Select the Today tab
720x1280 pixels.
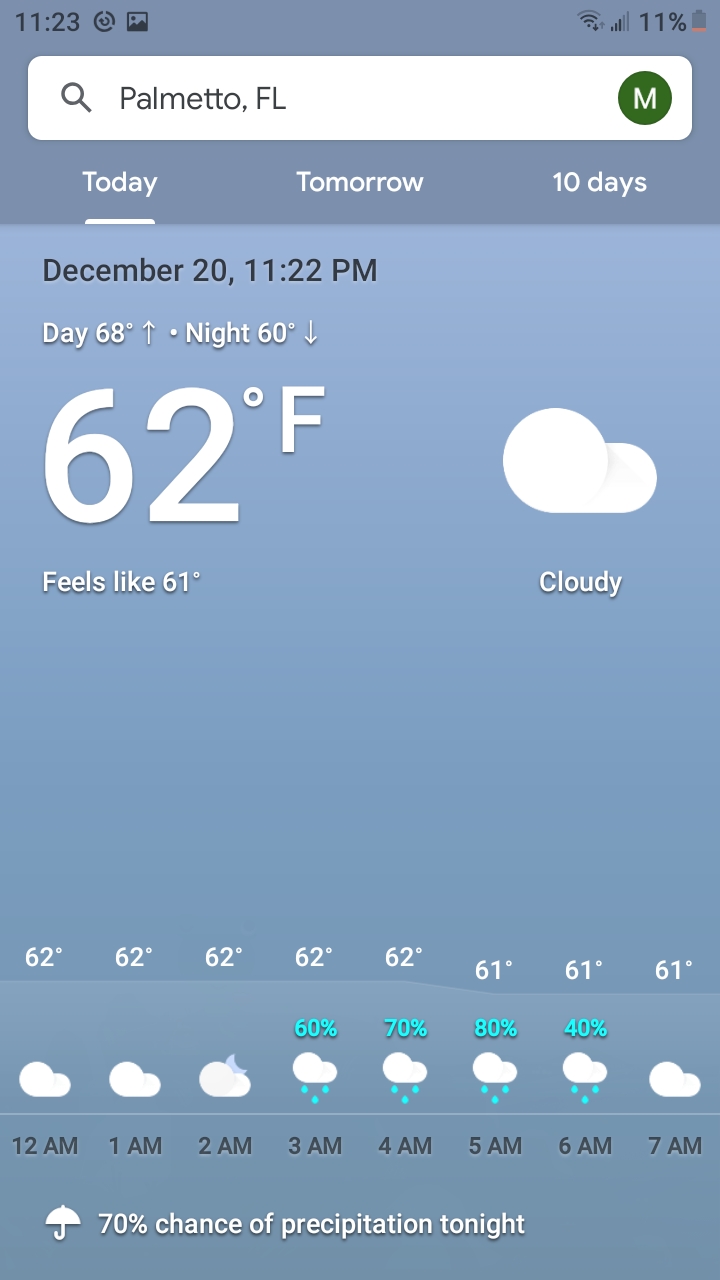tap(120, 183)
